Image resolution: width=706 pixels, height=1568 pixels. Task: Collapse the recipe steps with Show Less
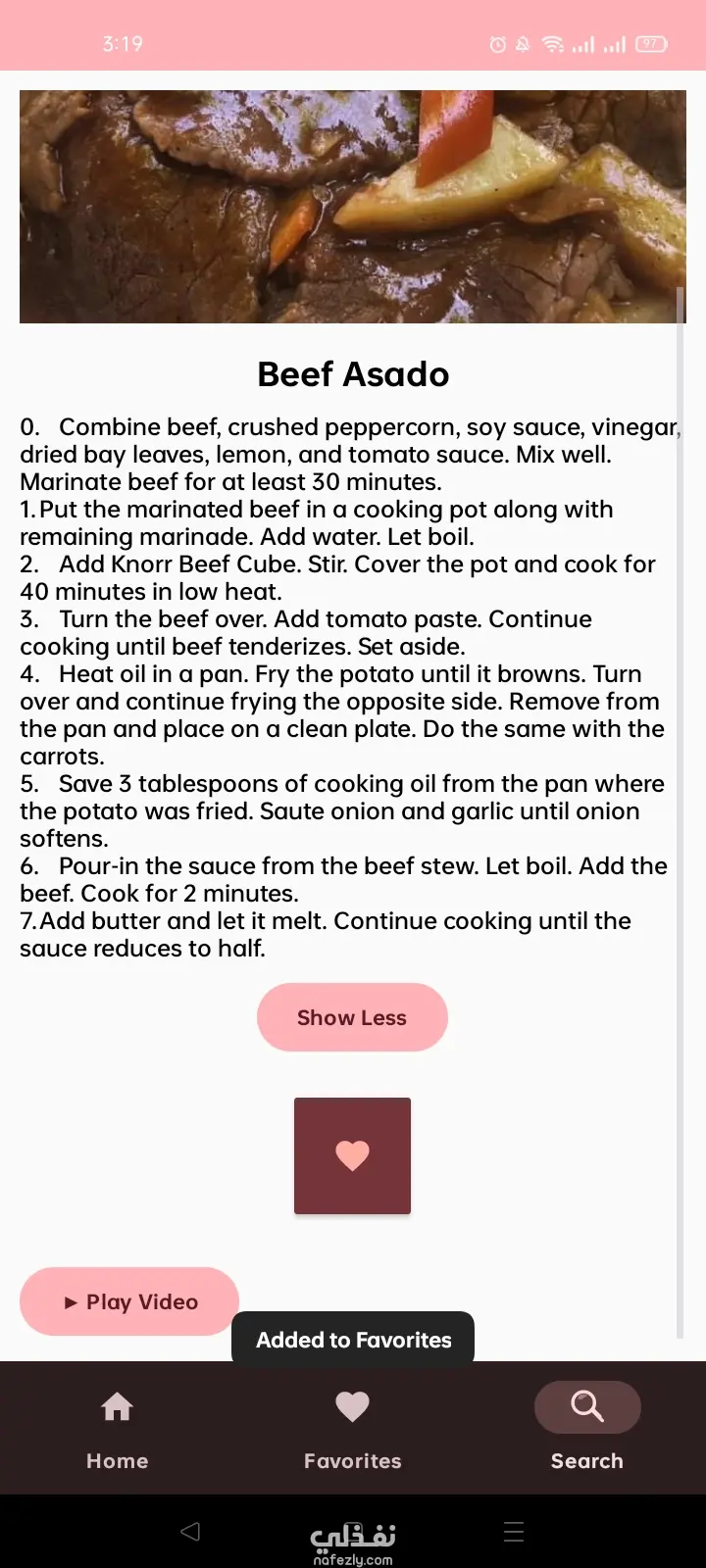tap(352, 1017)
